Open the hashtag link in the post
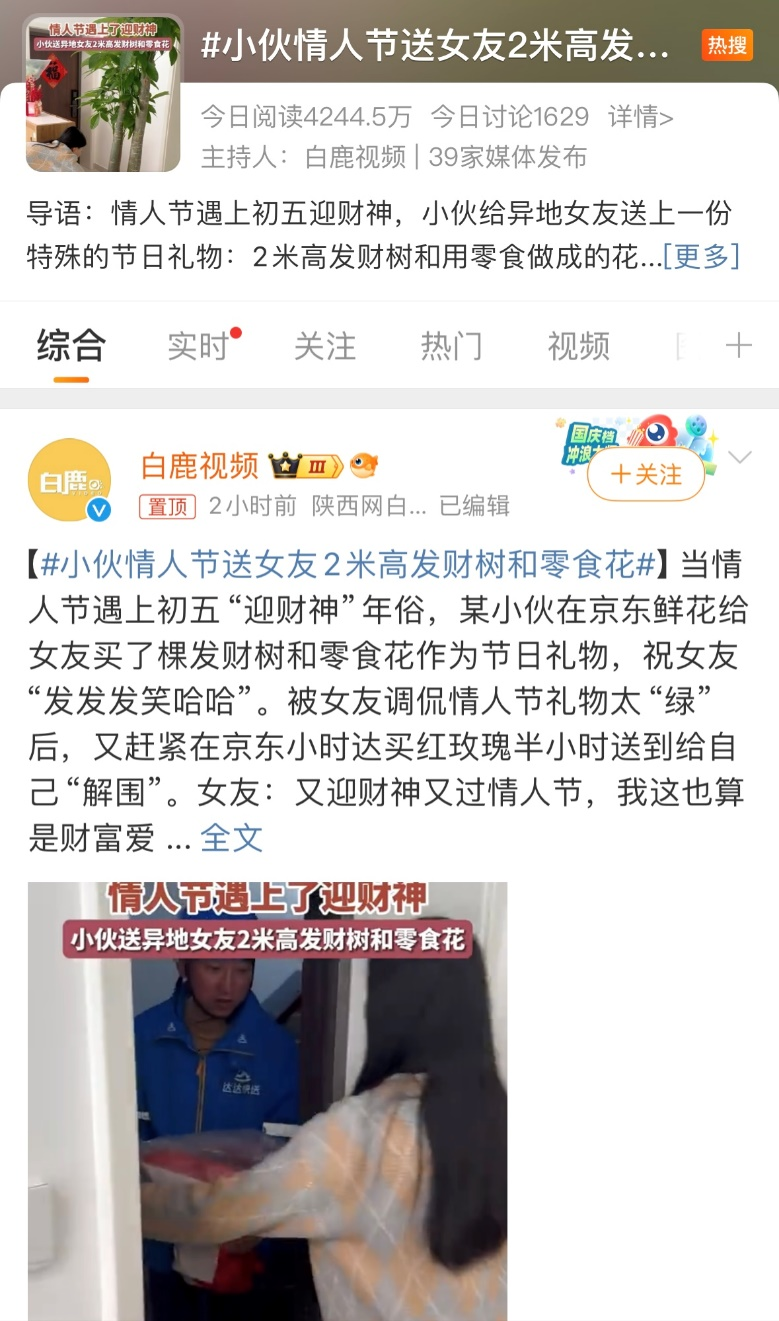This screenshot has width=779, height=1321. pos(348,564)
